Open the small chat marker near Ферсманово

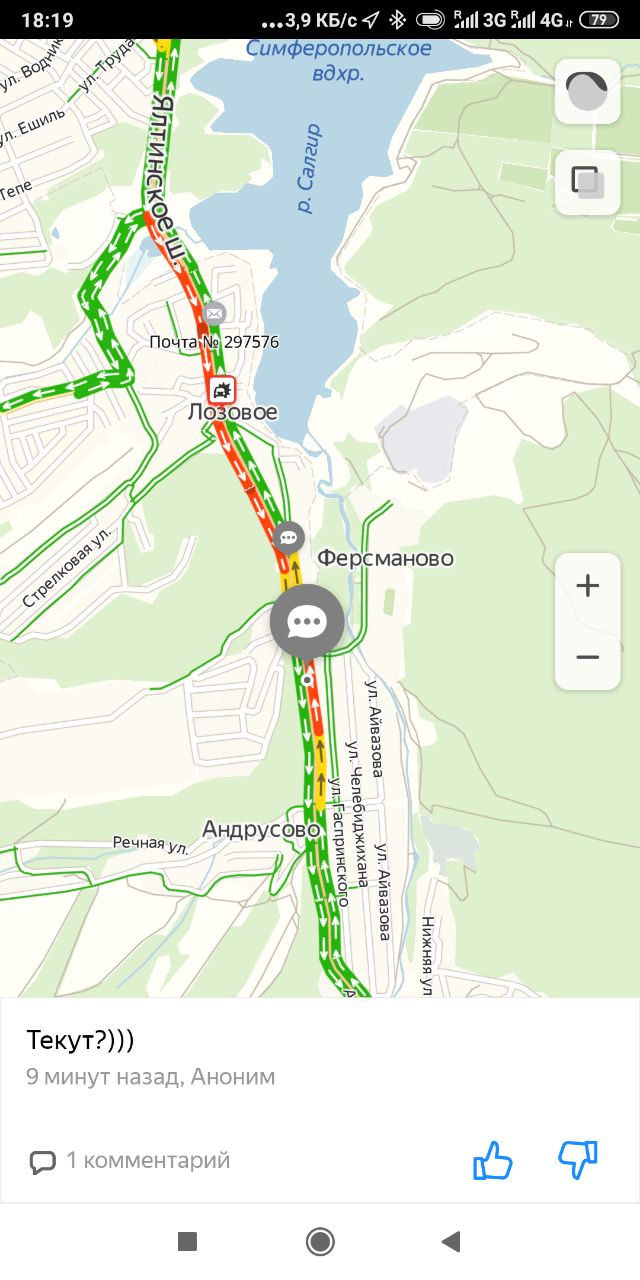(289, 538)
